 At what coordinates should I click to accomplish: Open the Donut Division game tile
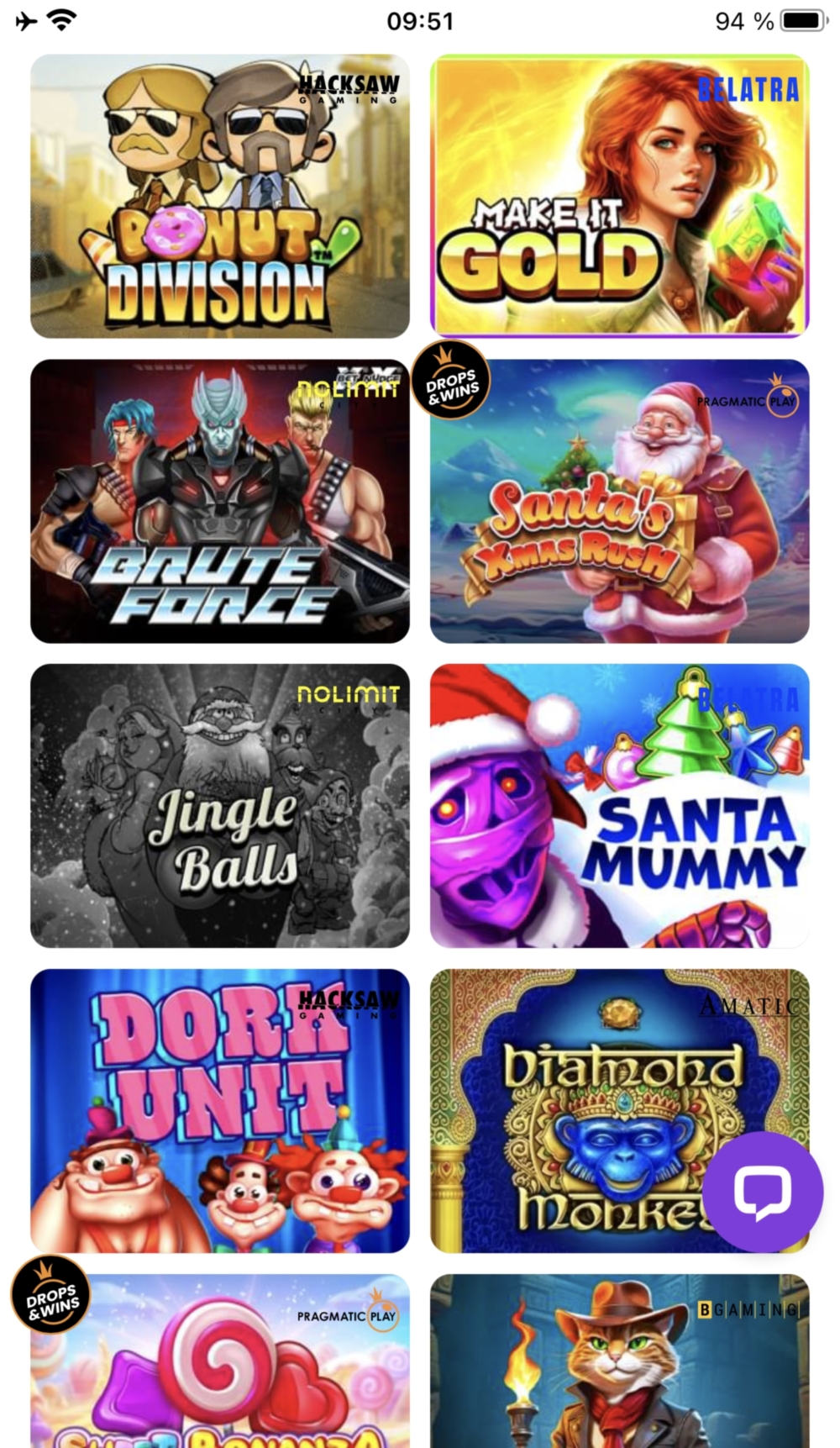pos(219,197)
